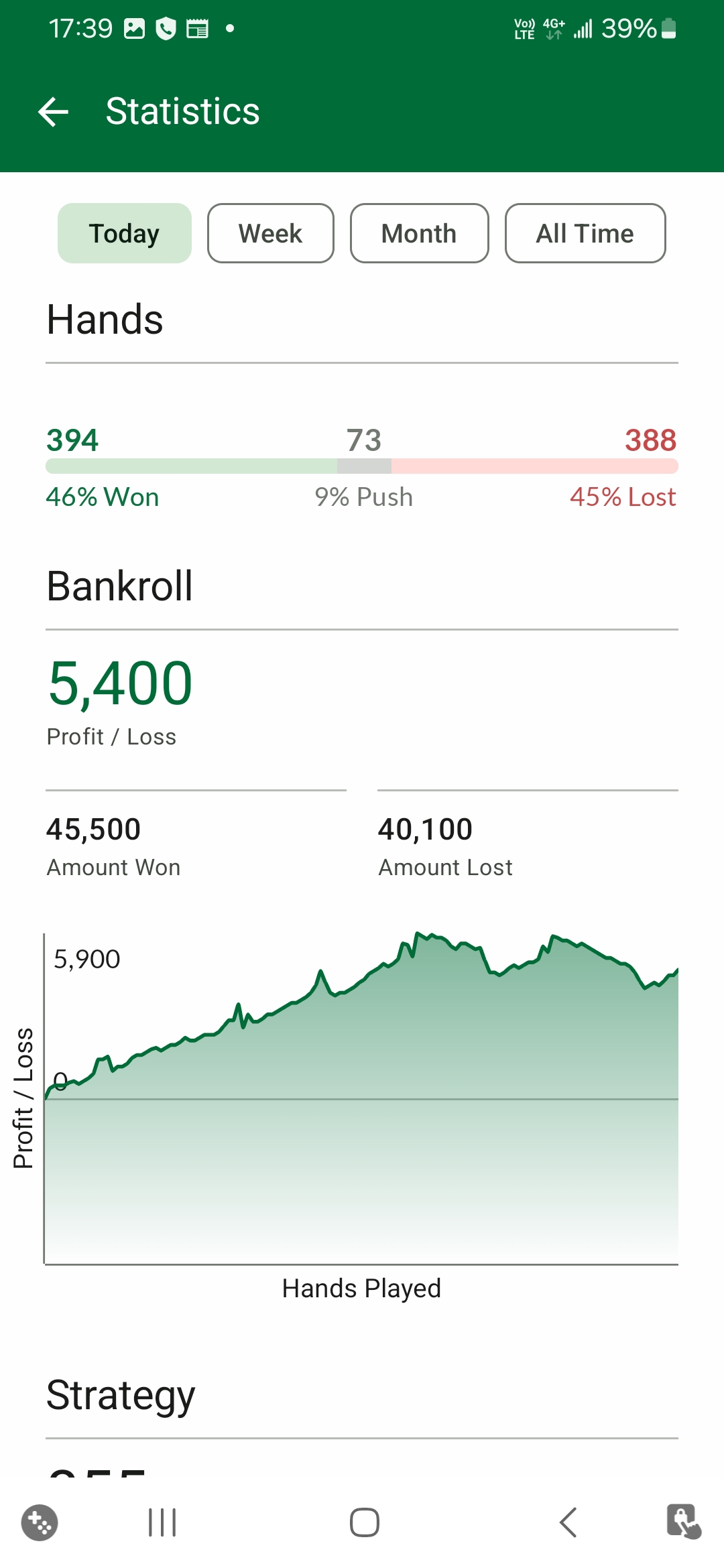Go back from the Statistics screen
The image size is (724, 1568).
(x=54, y=111)
